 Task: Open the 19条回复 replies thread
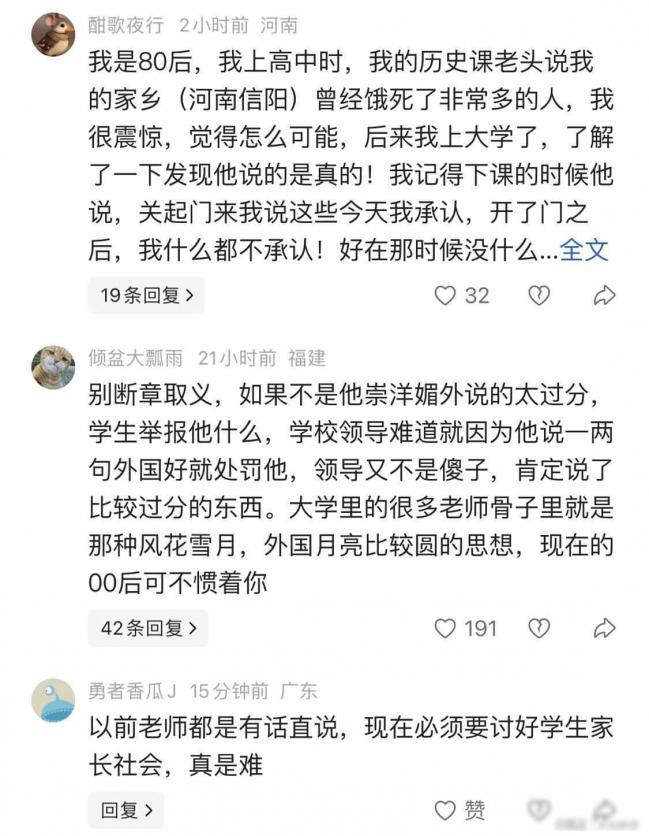point(146,295)
